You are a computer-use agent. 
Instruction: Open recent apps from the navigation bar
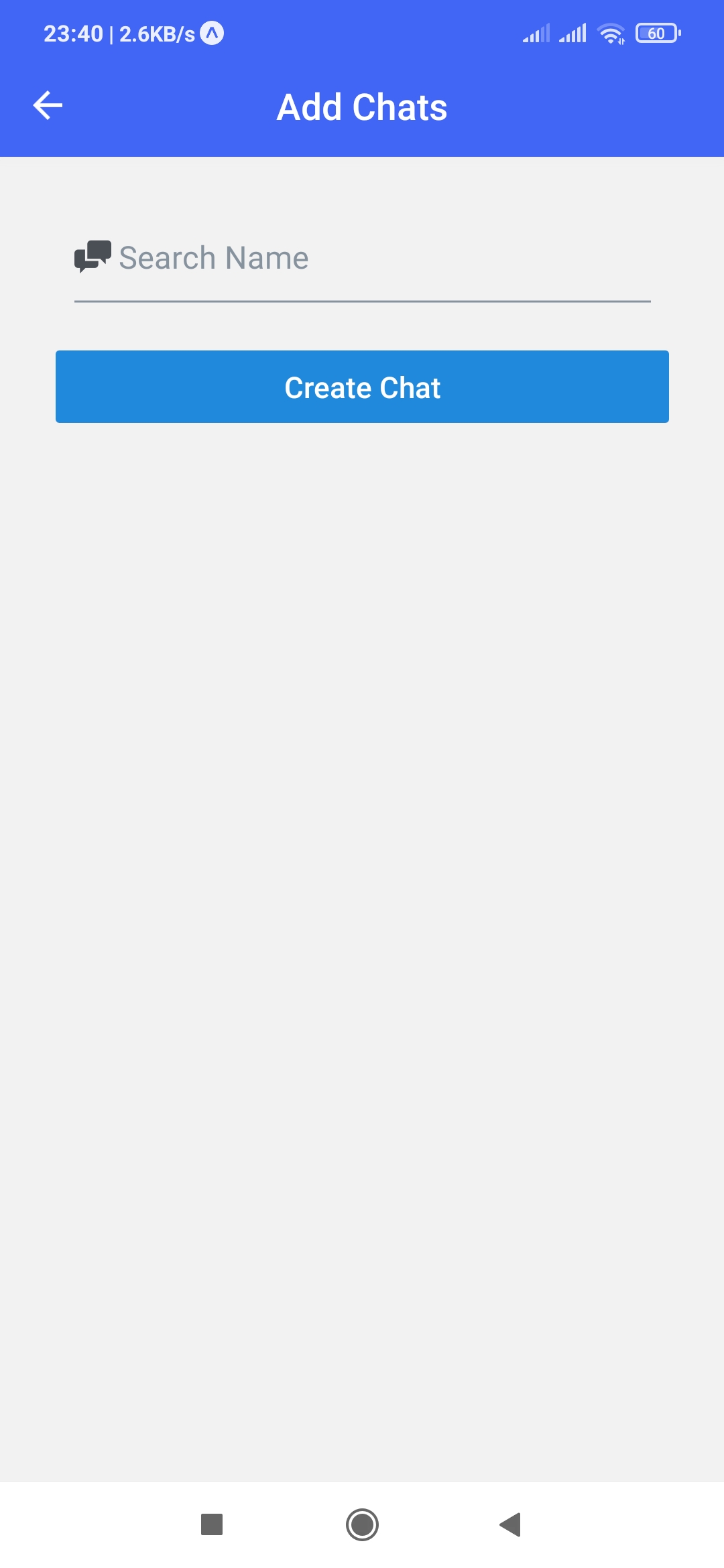212,1524
